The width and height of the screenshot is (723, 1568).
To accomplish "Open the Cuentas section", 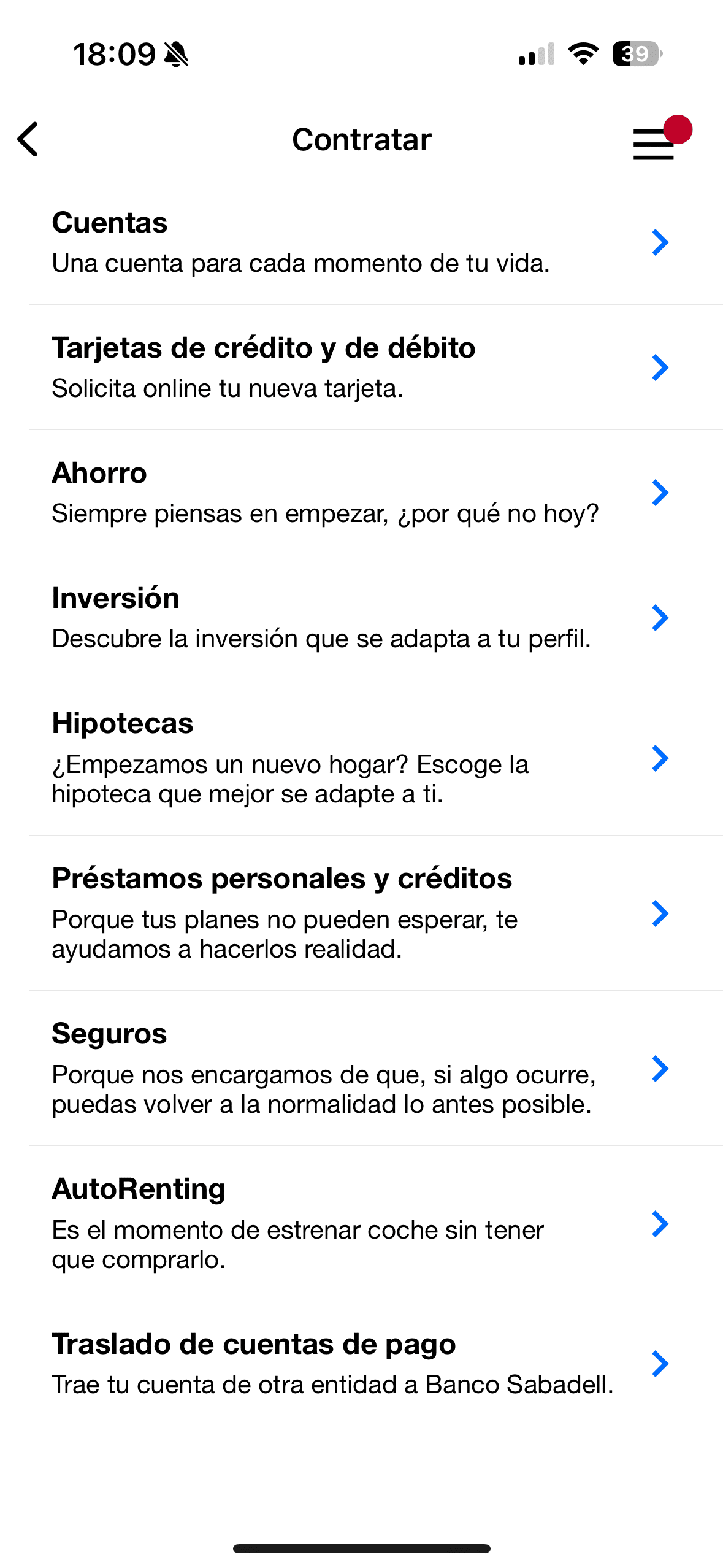I will [307, 242].
